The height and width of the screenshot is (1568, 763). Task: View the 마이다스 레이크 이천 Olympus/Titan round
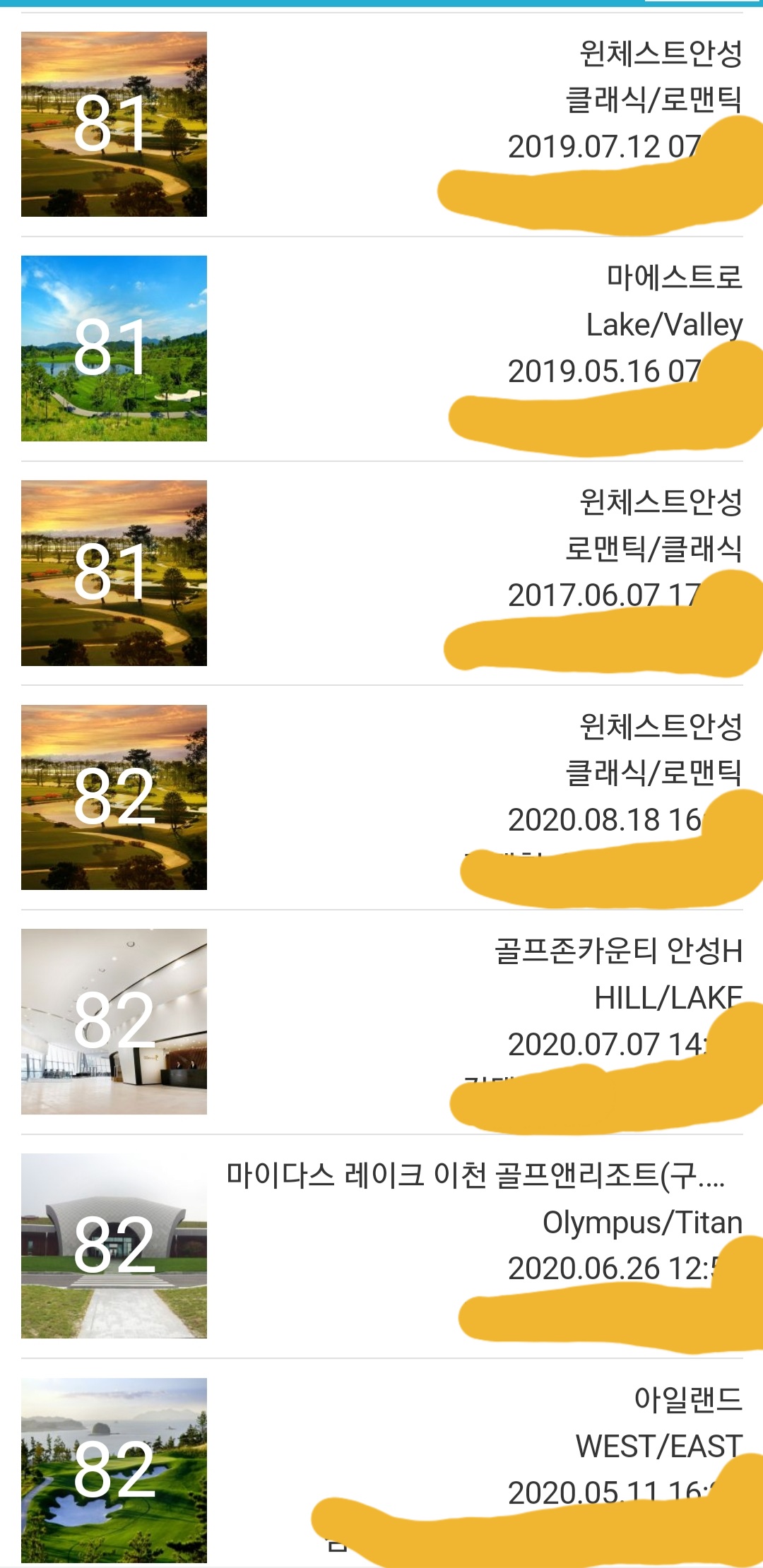coord(381,1246)
